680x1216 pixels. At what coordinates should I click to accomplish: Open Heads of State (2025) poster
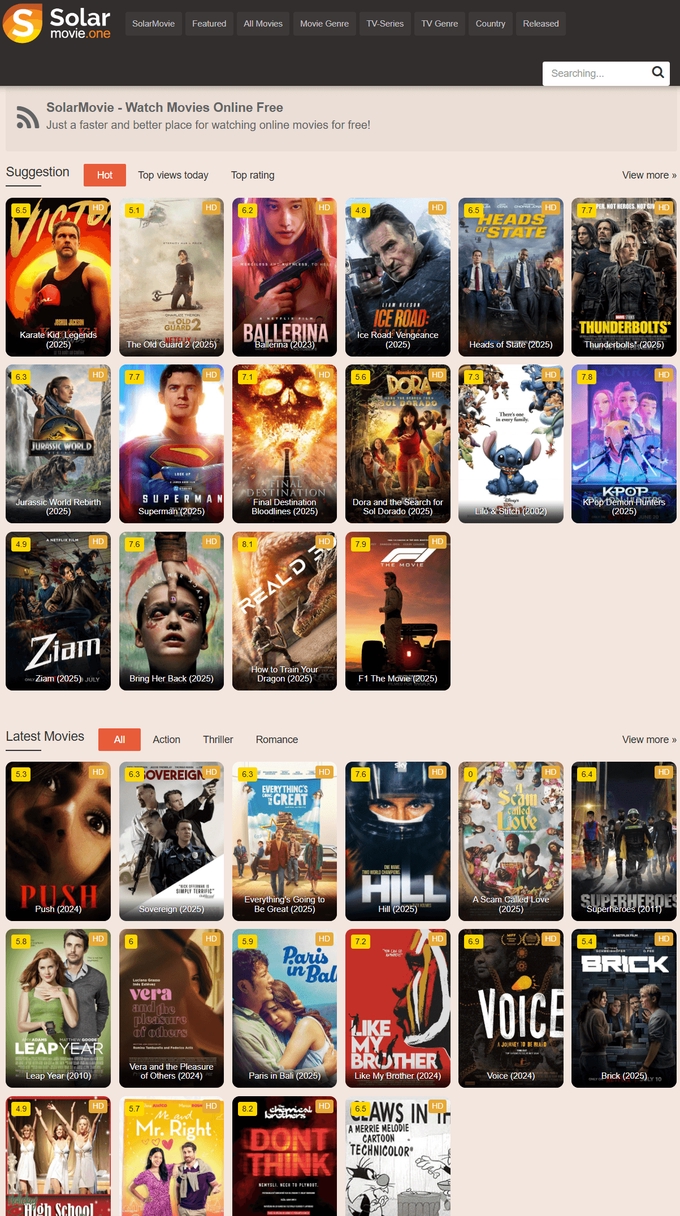point(511,277)
